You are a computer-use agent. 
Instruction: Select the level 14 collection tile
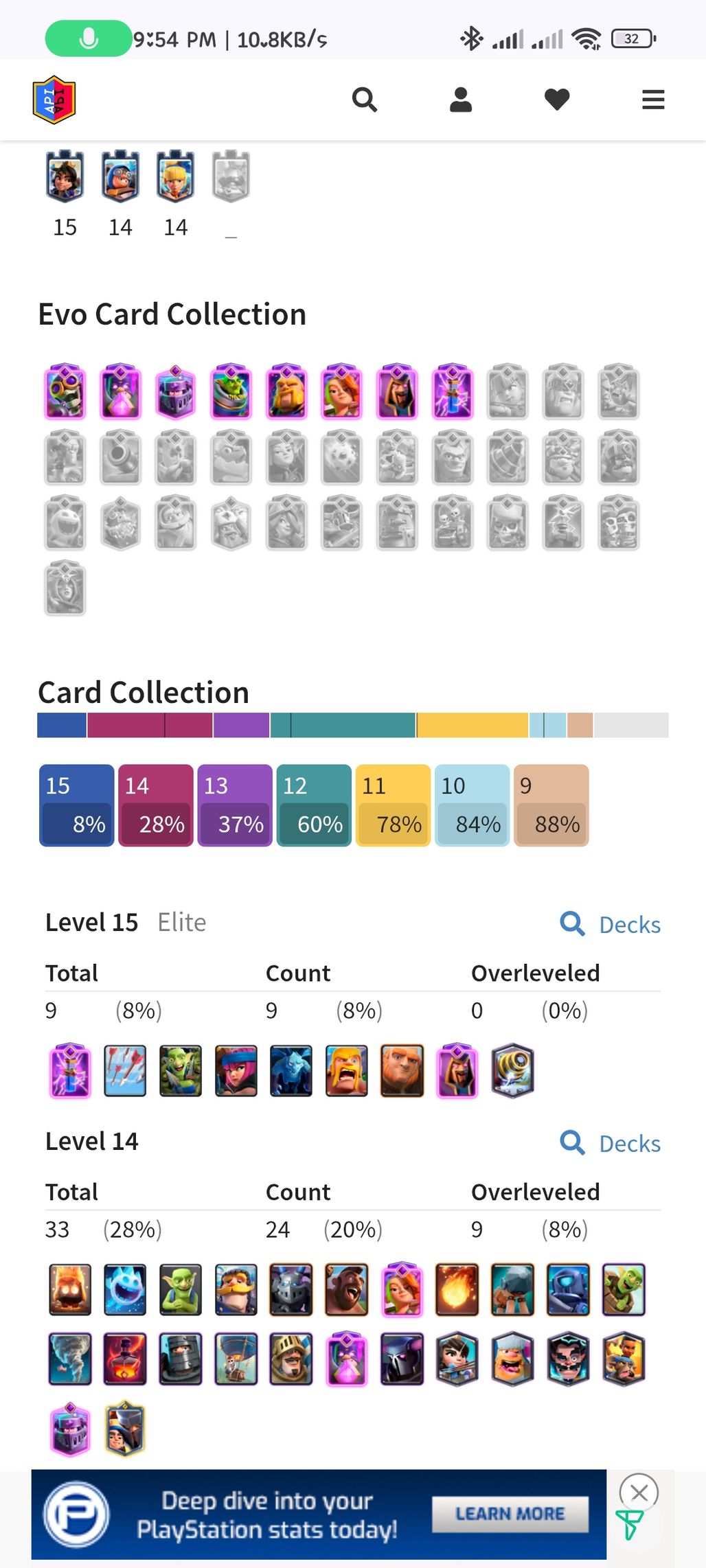[156, 805]
